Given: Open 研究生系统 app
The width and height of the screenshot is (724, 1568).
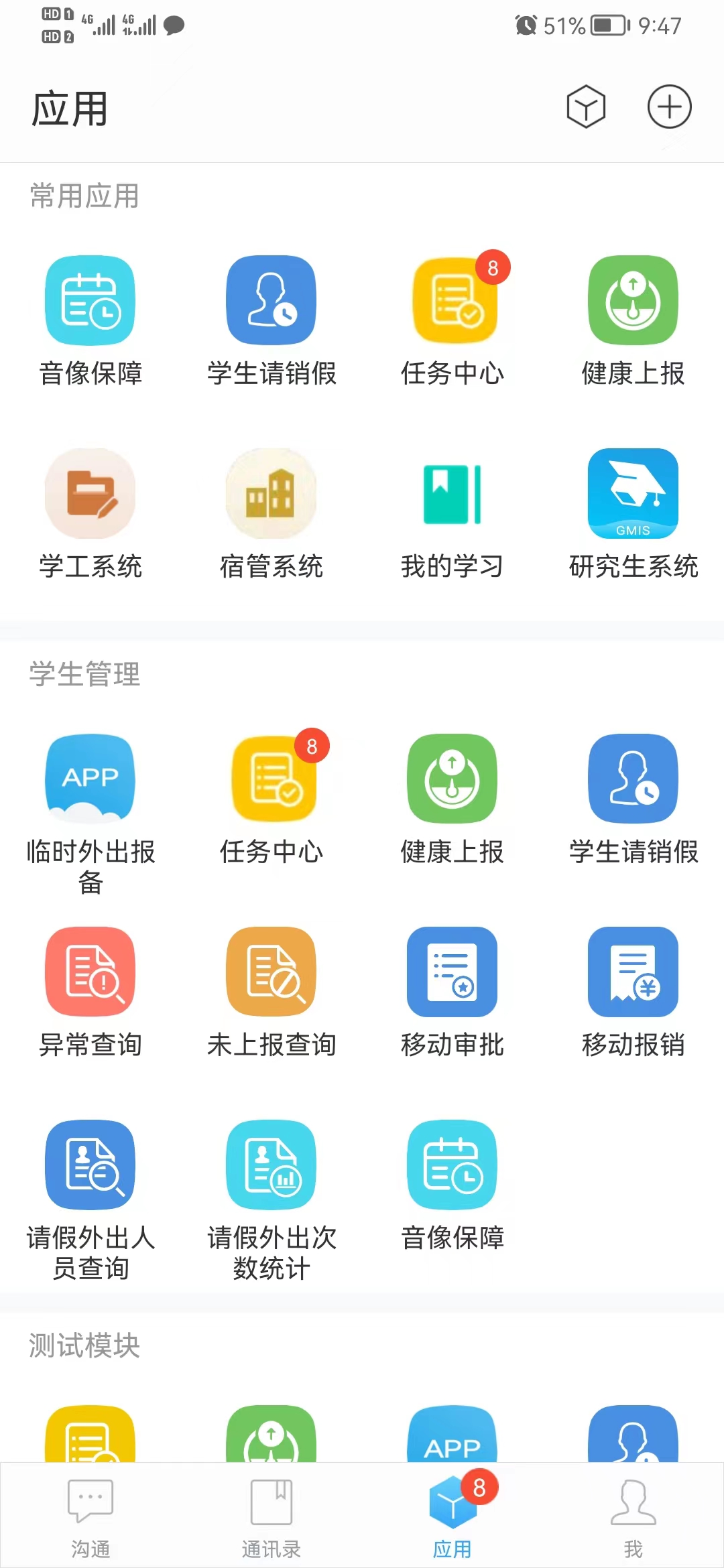Looking at the screenshot, I should (x=633, y=494).
